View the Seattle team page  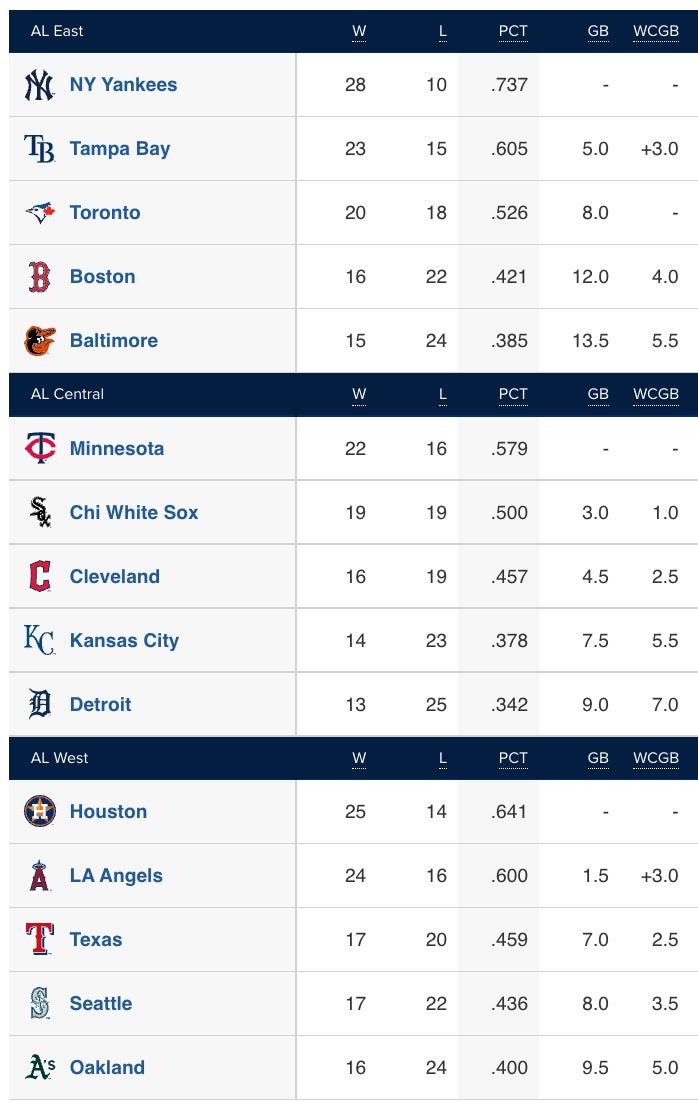tap(100, 1004)
